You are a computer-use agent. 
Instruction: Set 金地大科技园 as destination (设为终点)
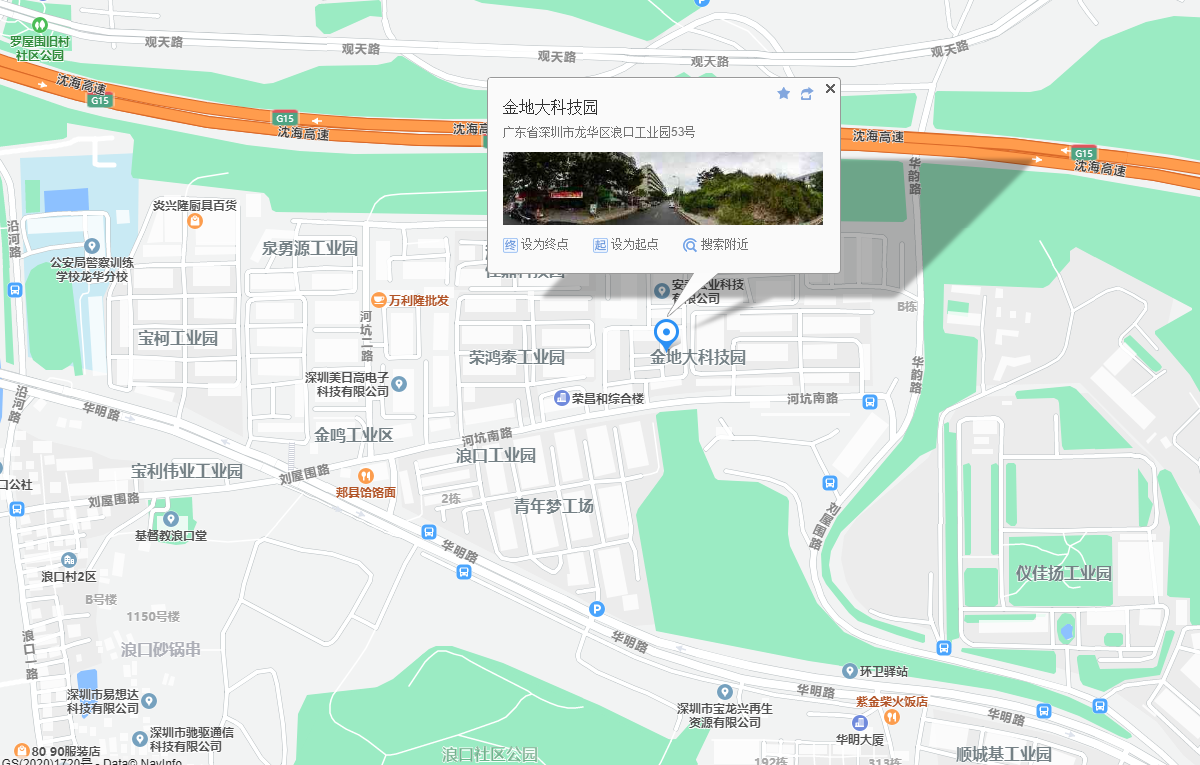pyautogui.click(x=536, y=245)
